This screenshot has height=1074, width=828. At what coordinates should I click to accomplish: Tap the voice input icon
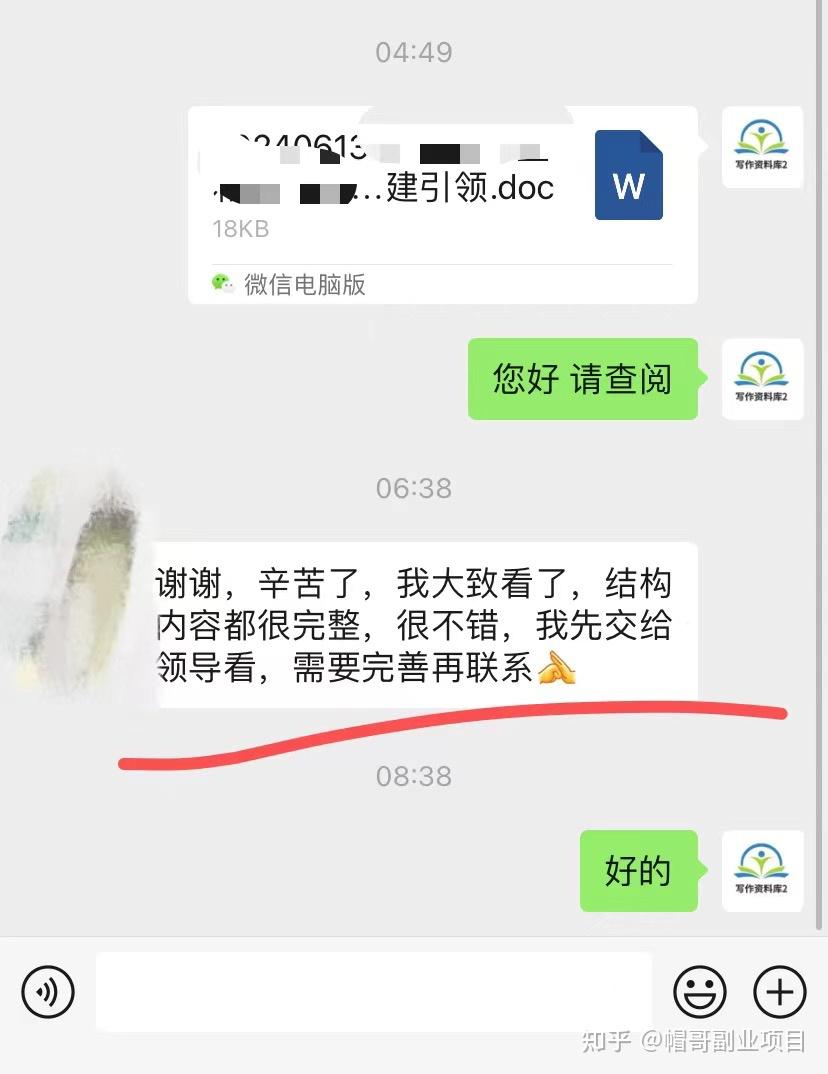click(48, 992)
